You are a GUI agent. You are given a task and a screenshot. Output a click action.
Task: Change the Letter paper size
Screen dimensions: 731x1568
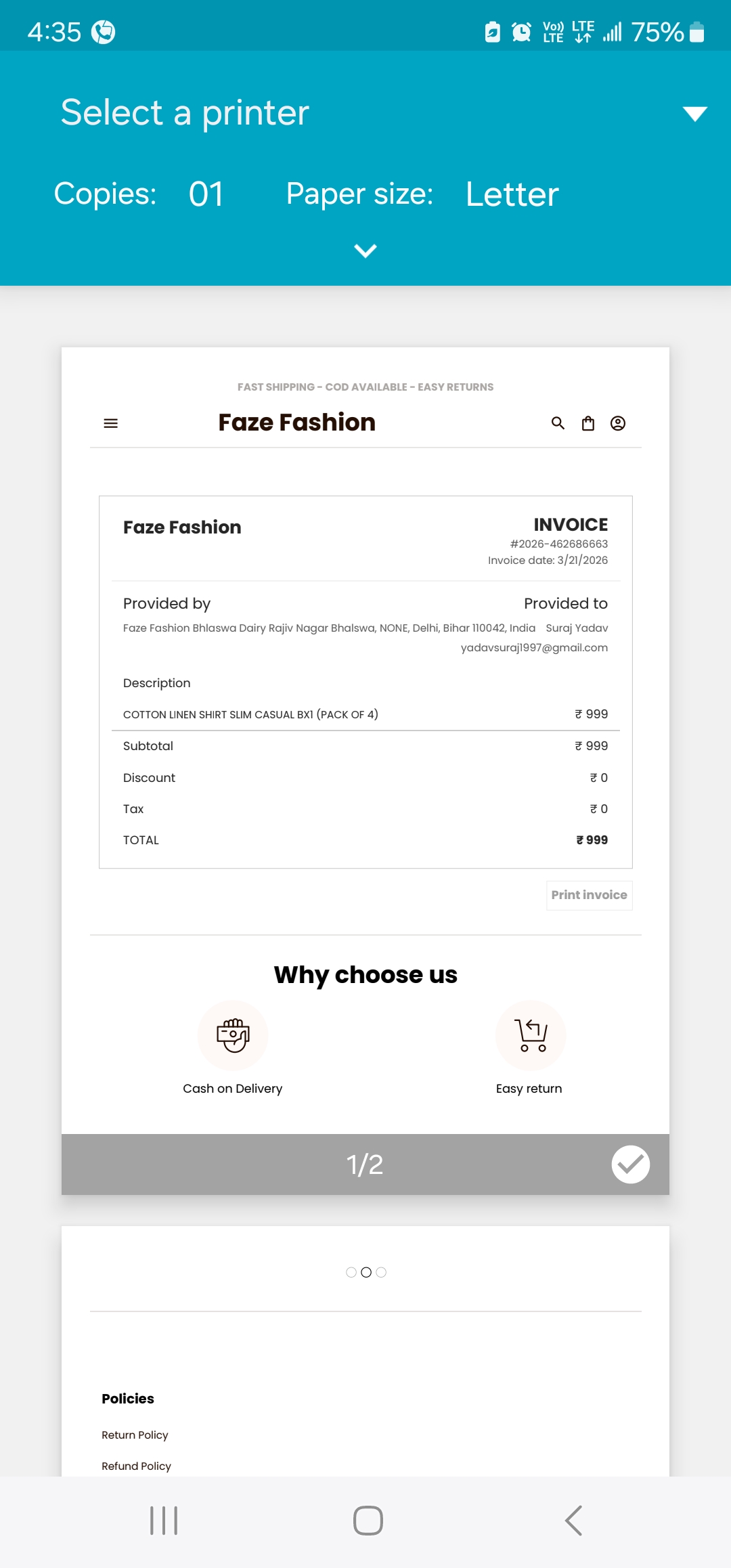(x=512, y=194)
